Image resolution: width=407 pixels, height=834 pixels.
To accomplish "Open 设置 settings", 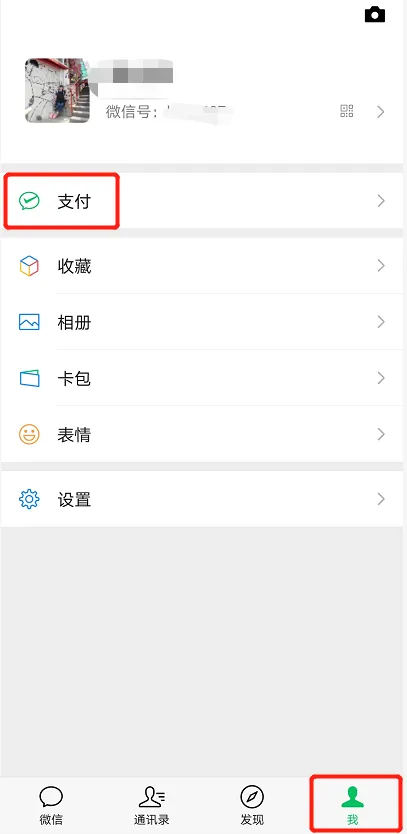I will click(202, 499).
